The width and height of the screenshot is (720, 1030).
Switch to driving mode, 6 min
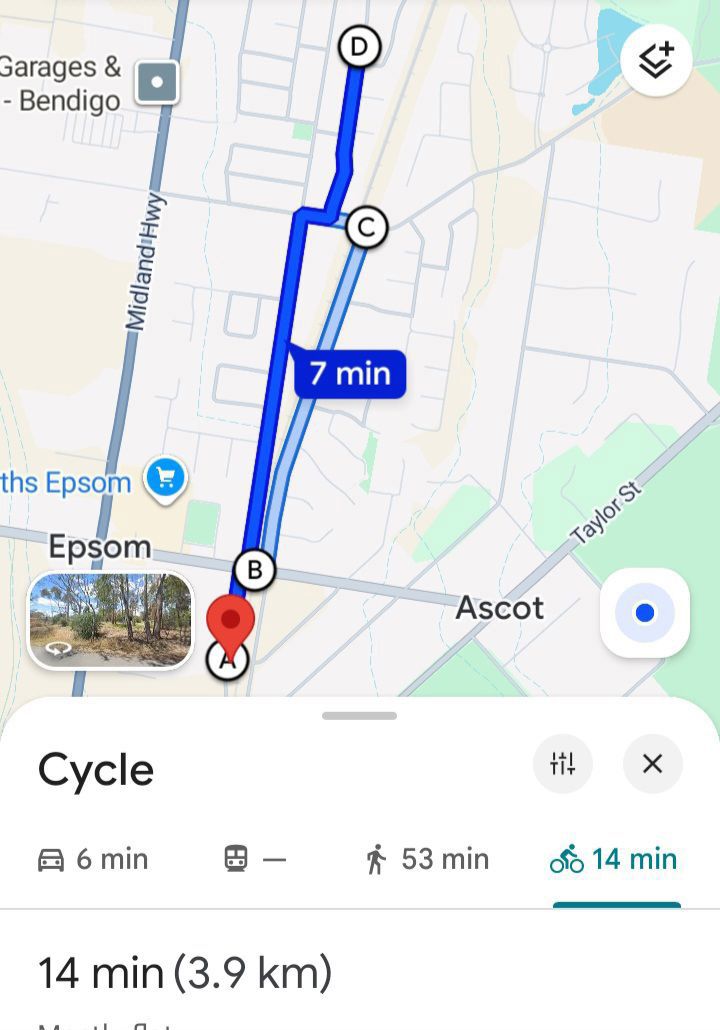[x=92, y=859]
